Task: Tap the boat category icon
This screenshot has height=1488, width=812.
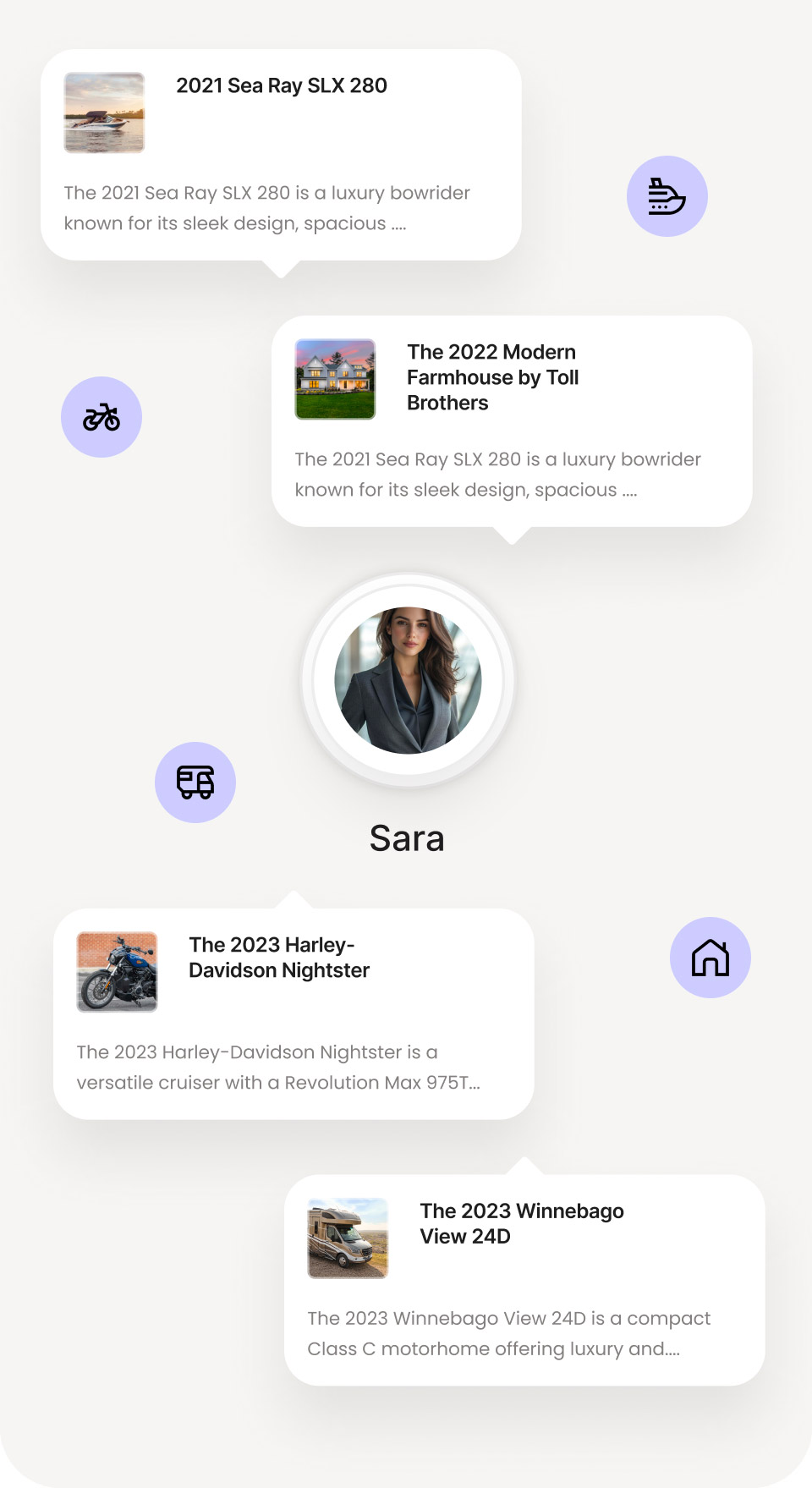Action: pyautogui.click(x=667, y=196)
